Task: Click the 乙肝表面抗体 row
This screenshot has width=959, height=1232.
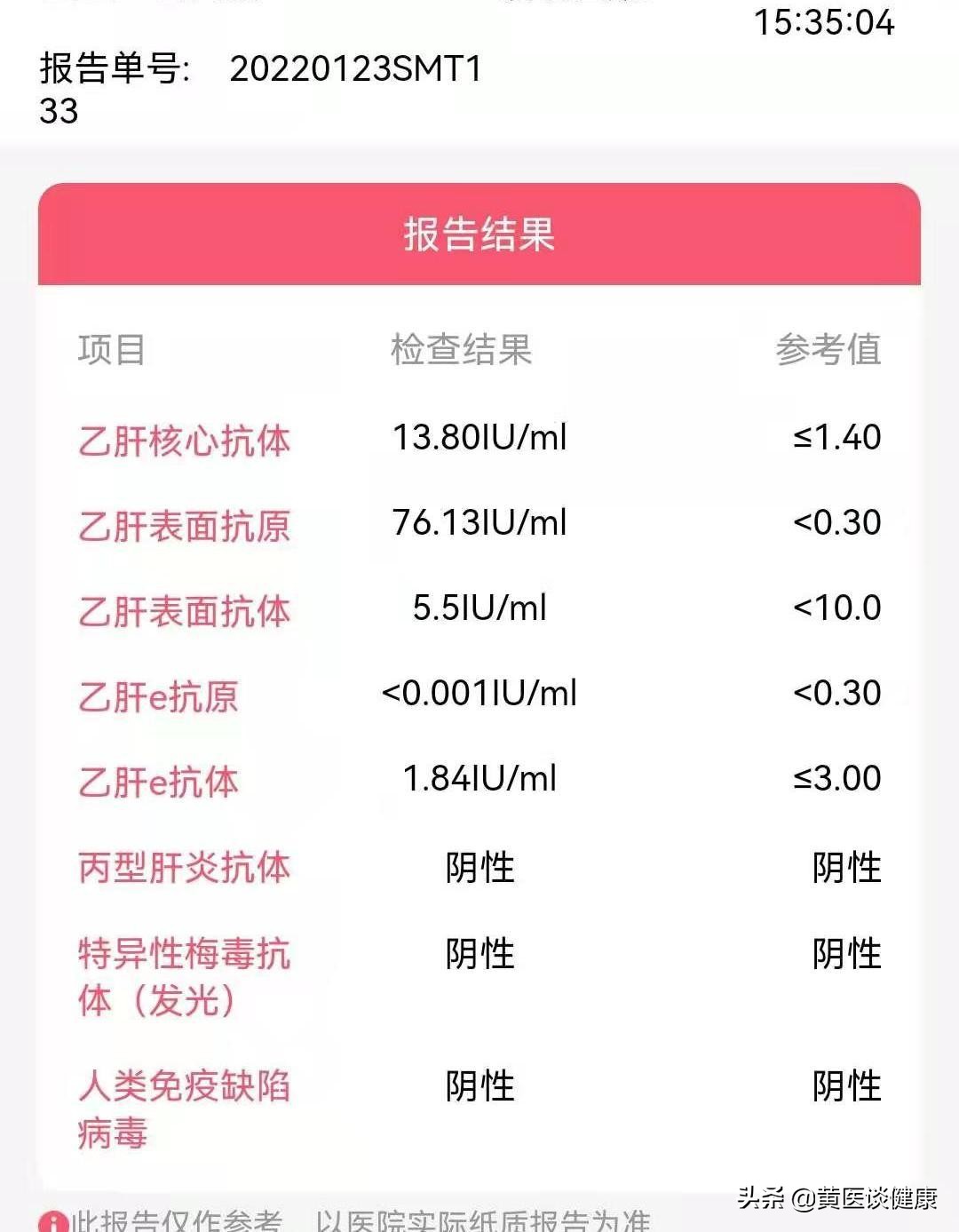Action: [184, 611]
